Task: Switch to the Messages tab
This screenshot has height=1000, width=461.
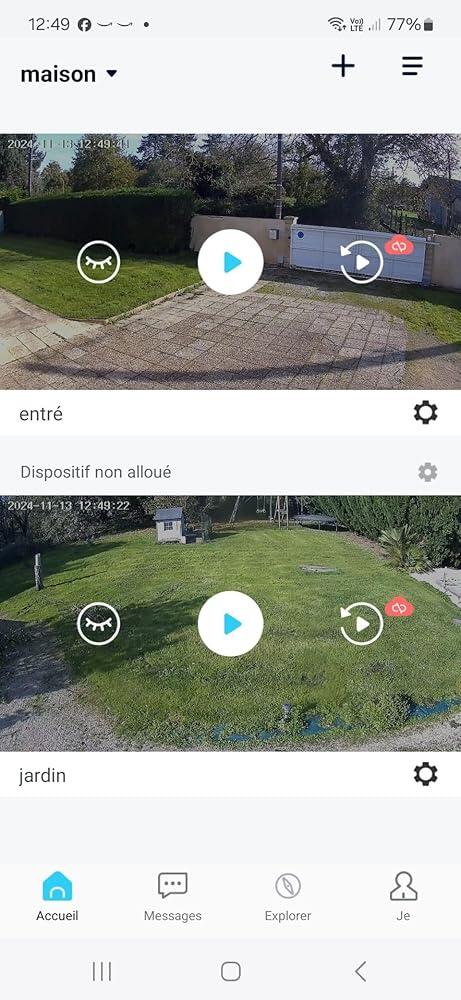Action: tap(173, 897)
